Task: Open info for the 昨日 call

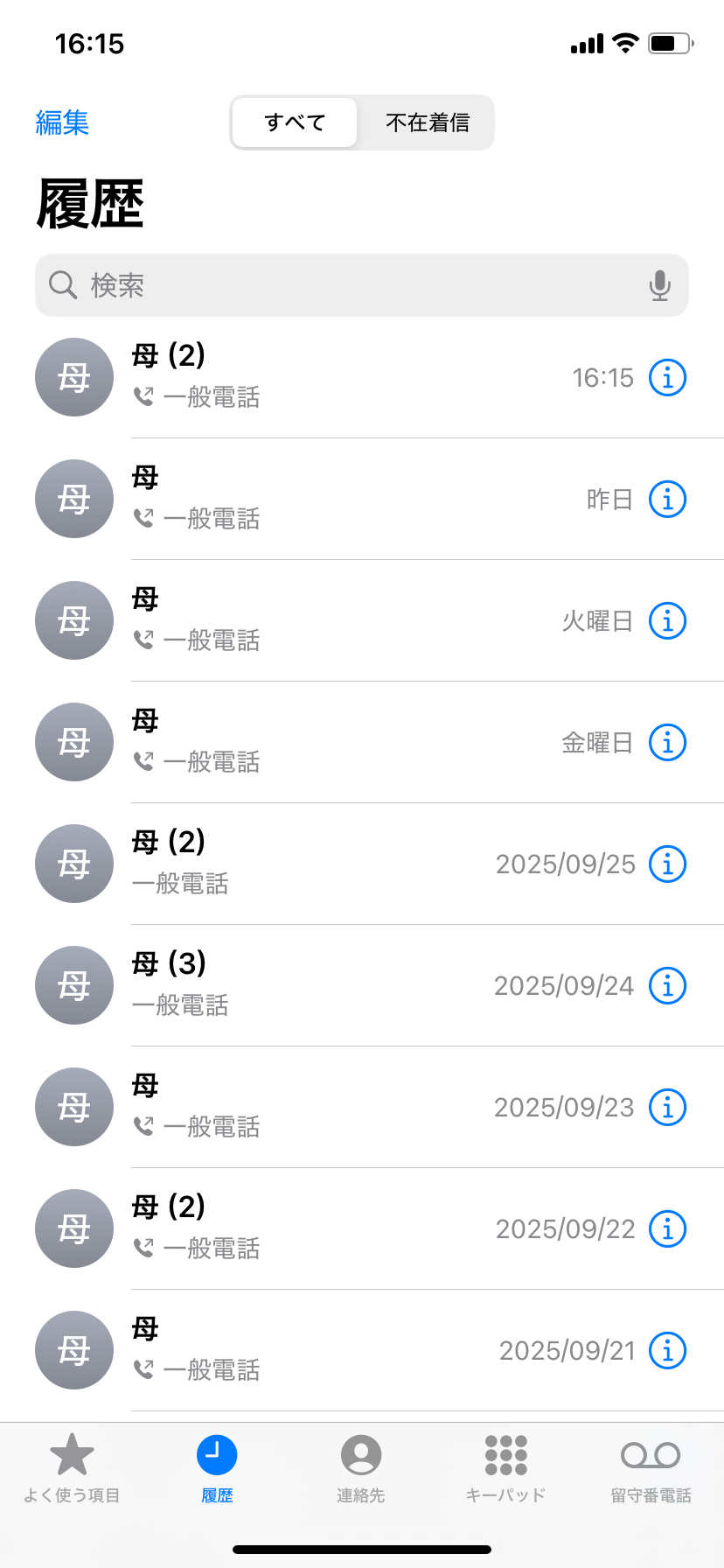Action: click(x=667, y=500)
